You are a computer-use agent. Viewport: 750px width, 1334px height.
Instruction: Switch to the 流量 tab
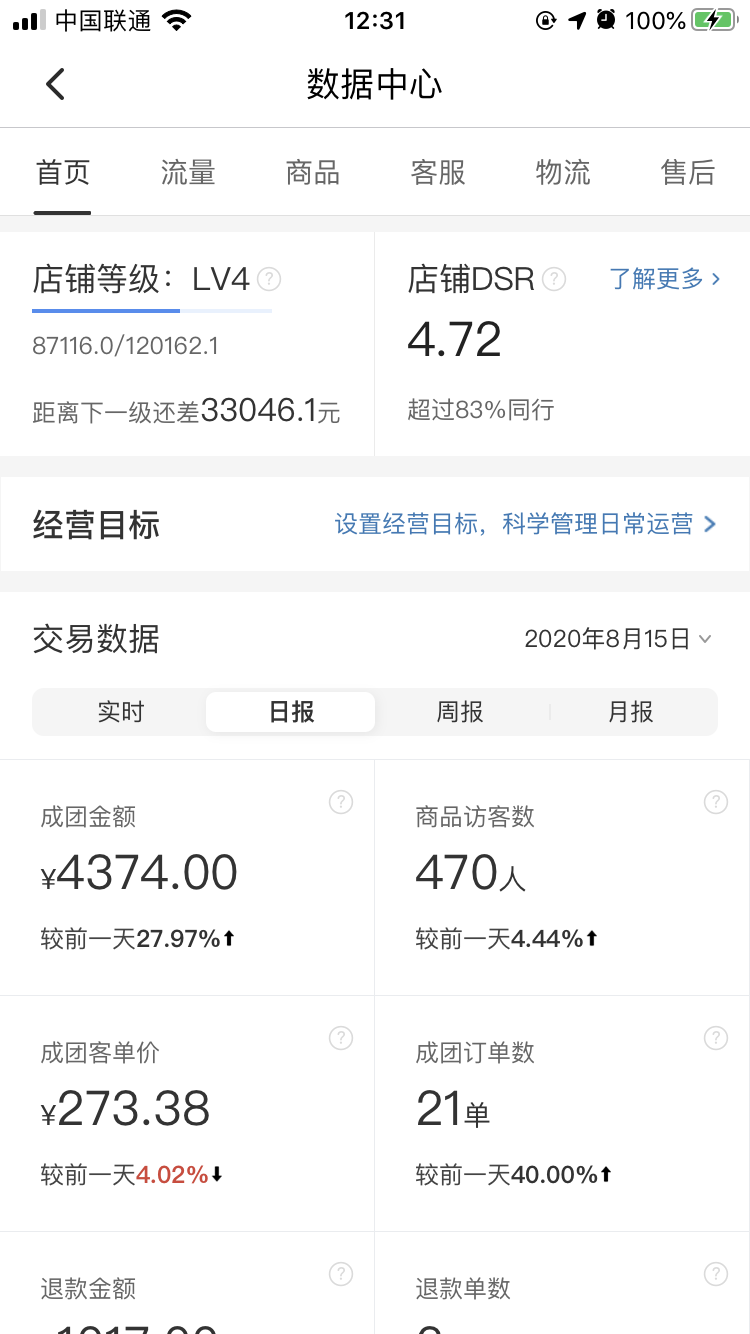[x=187, y=171]
